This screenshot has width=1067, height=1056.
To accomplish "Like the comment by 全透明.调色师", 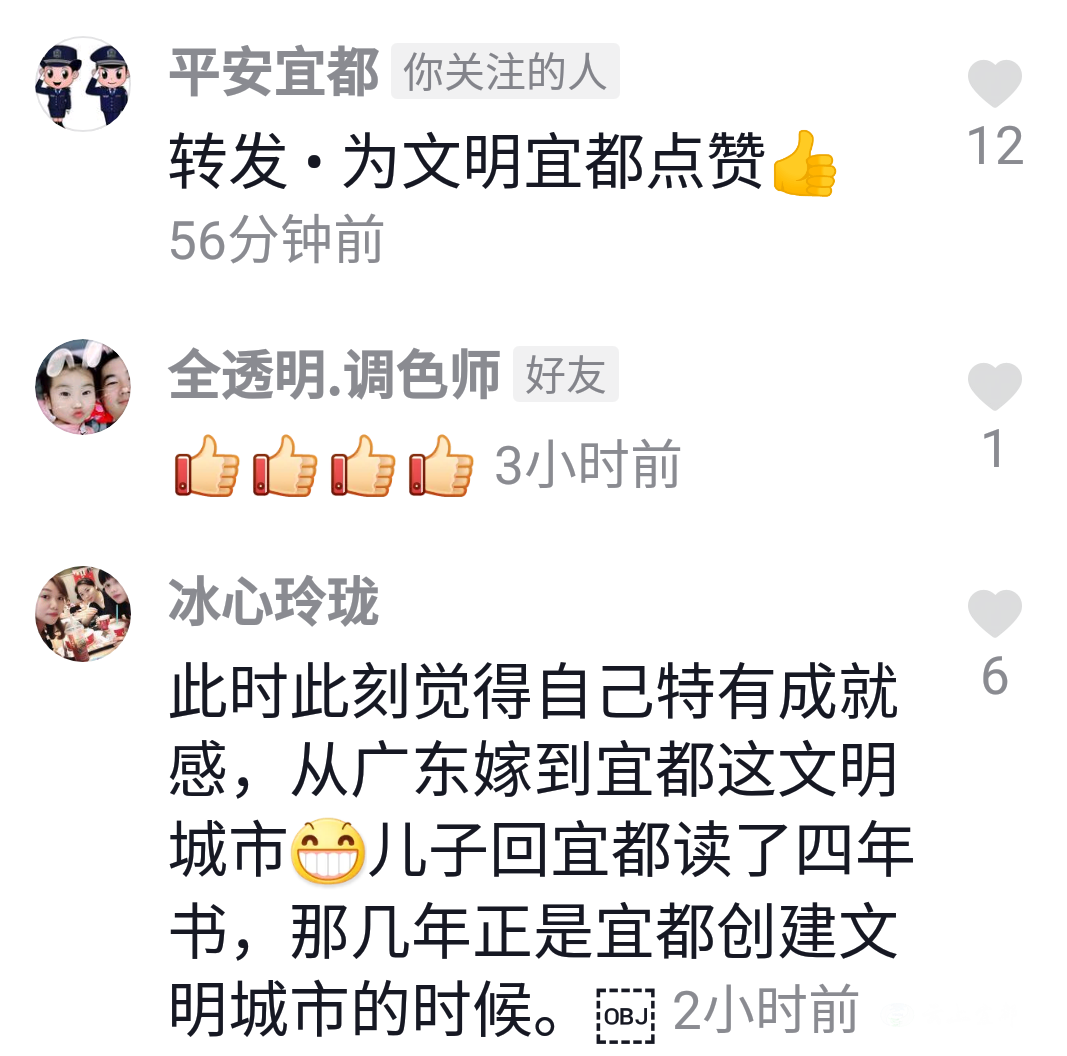I will coord(994,387).
